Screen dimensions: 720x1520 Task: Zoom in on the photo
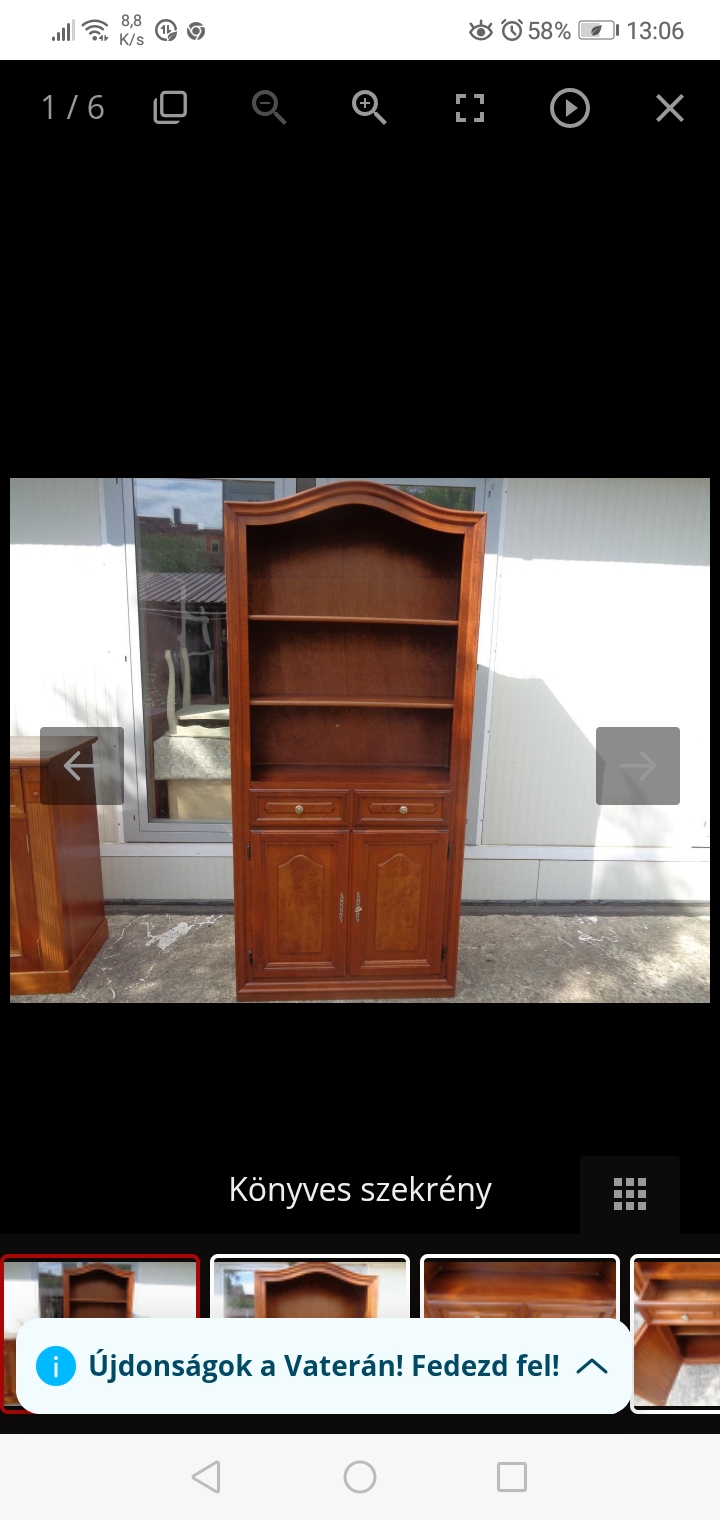(x=369, y=108)
